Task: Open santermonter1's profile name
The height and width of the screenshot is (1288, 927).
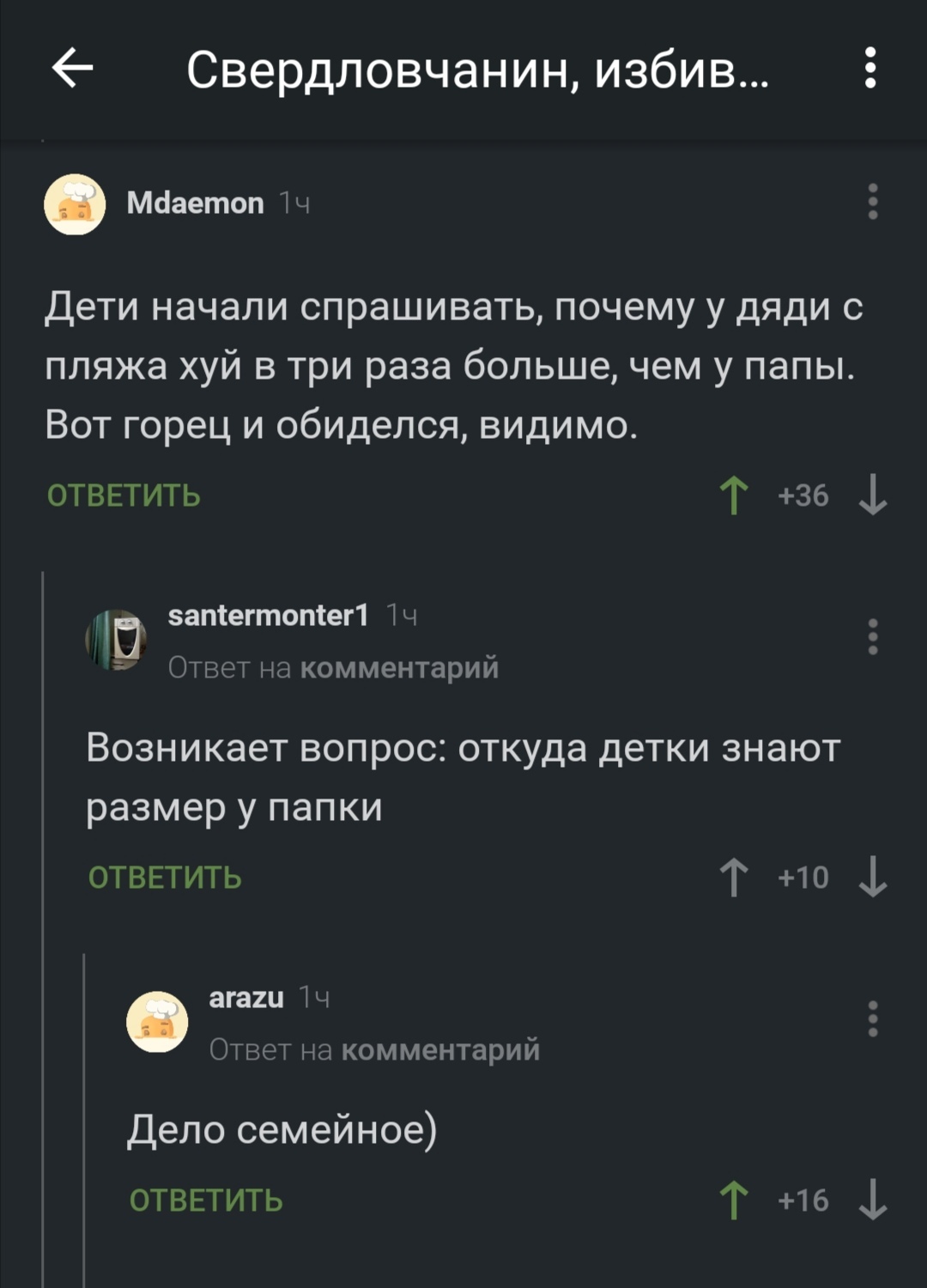Action: pos(268,615)
